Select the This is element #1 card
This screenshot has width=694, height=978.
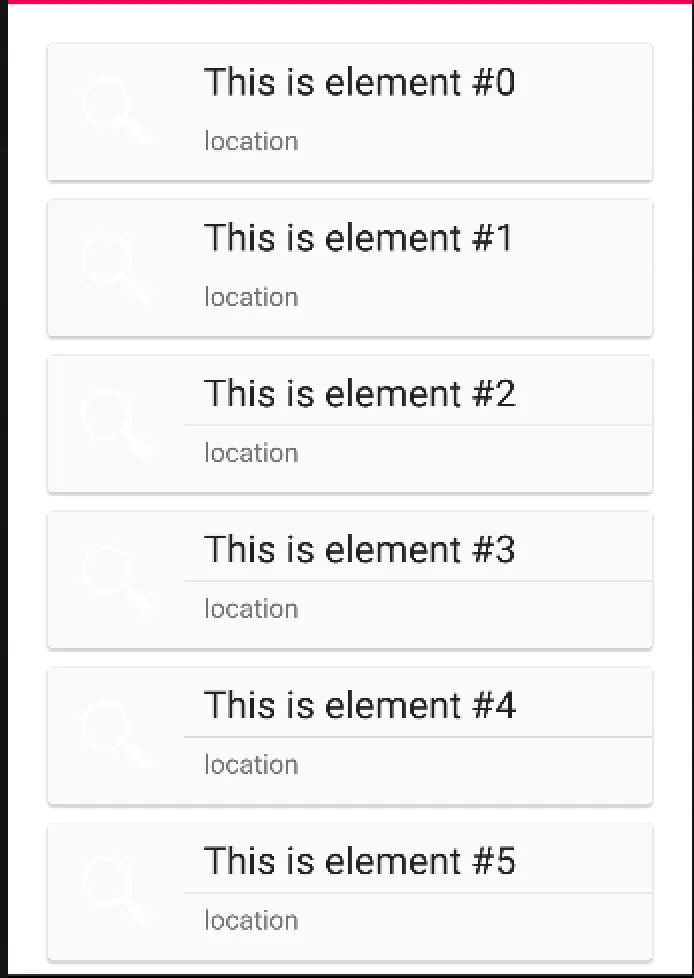point(350,268)
